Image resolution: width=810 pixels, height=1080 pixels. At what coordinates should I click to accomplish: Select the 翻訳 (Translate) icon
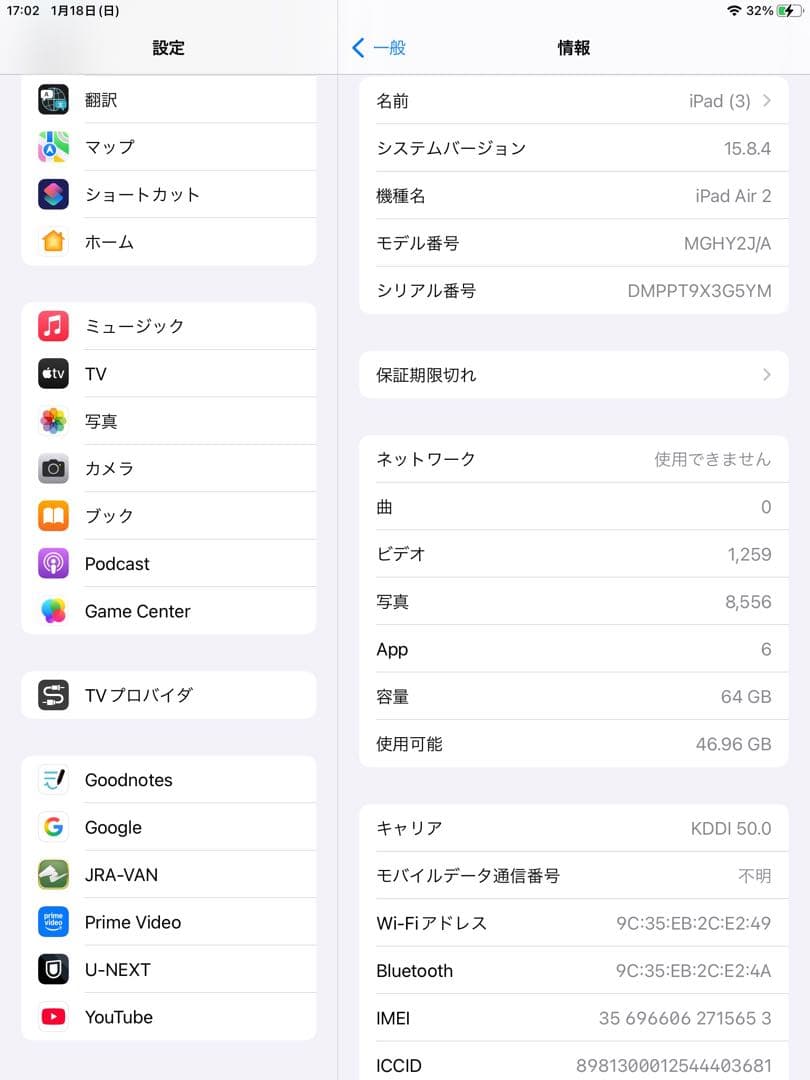pyautogui.click(x=53, y=99)
